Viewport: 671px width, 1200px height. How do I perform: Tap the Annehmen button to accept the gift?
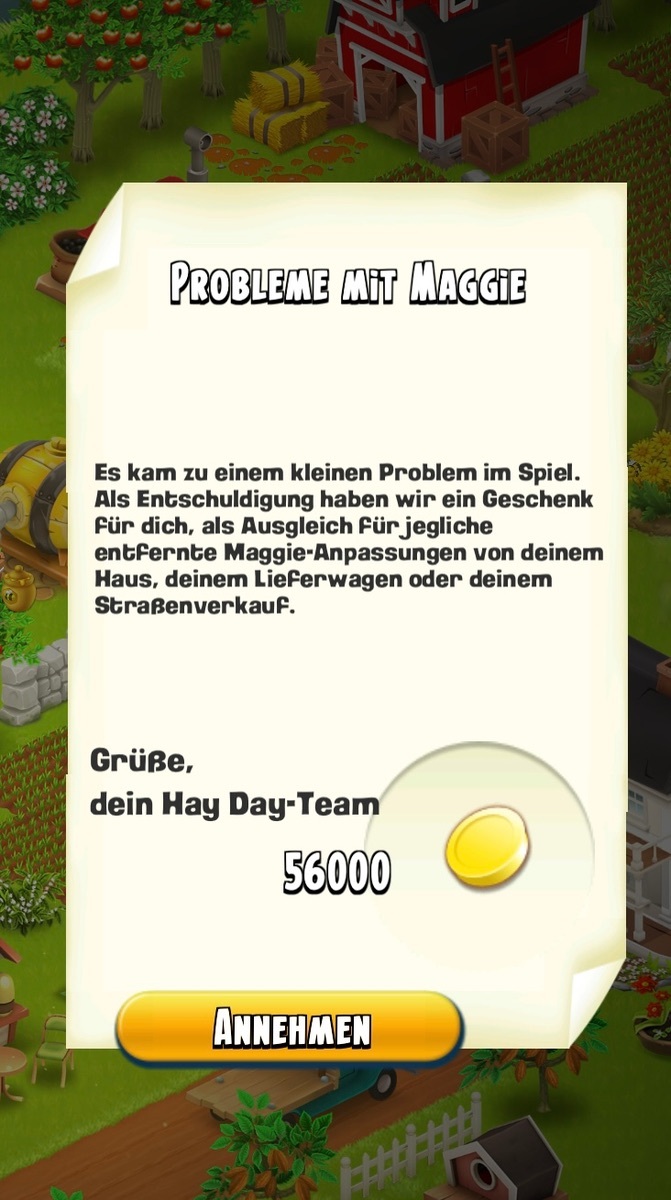pos(290,1028)
